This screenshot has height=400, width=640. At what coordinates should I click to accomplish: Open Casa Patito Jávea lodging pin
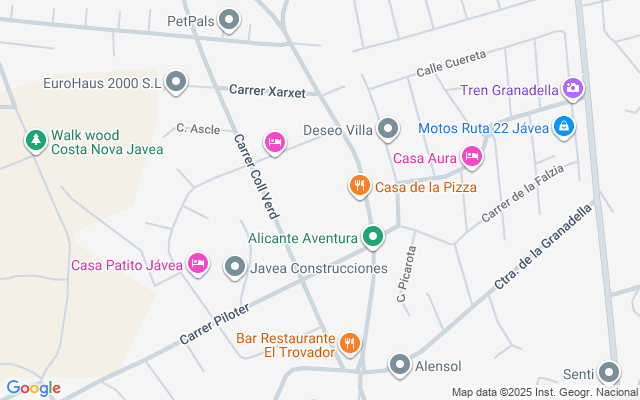(x=198, y=264)
